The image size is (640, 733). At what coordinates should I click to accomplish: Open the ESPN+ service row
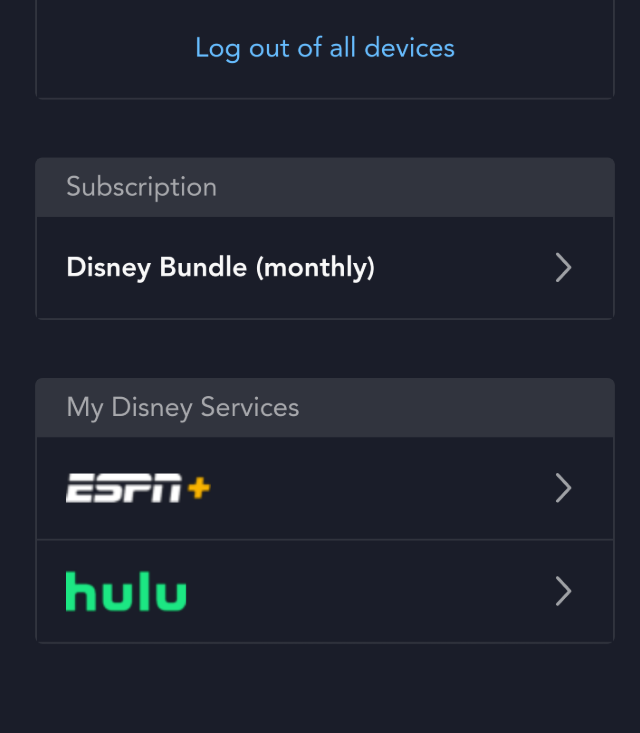tap(324, 488)
